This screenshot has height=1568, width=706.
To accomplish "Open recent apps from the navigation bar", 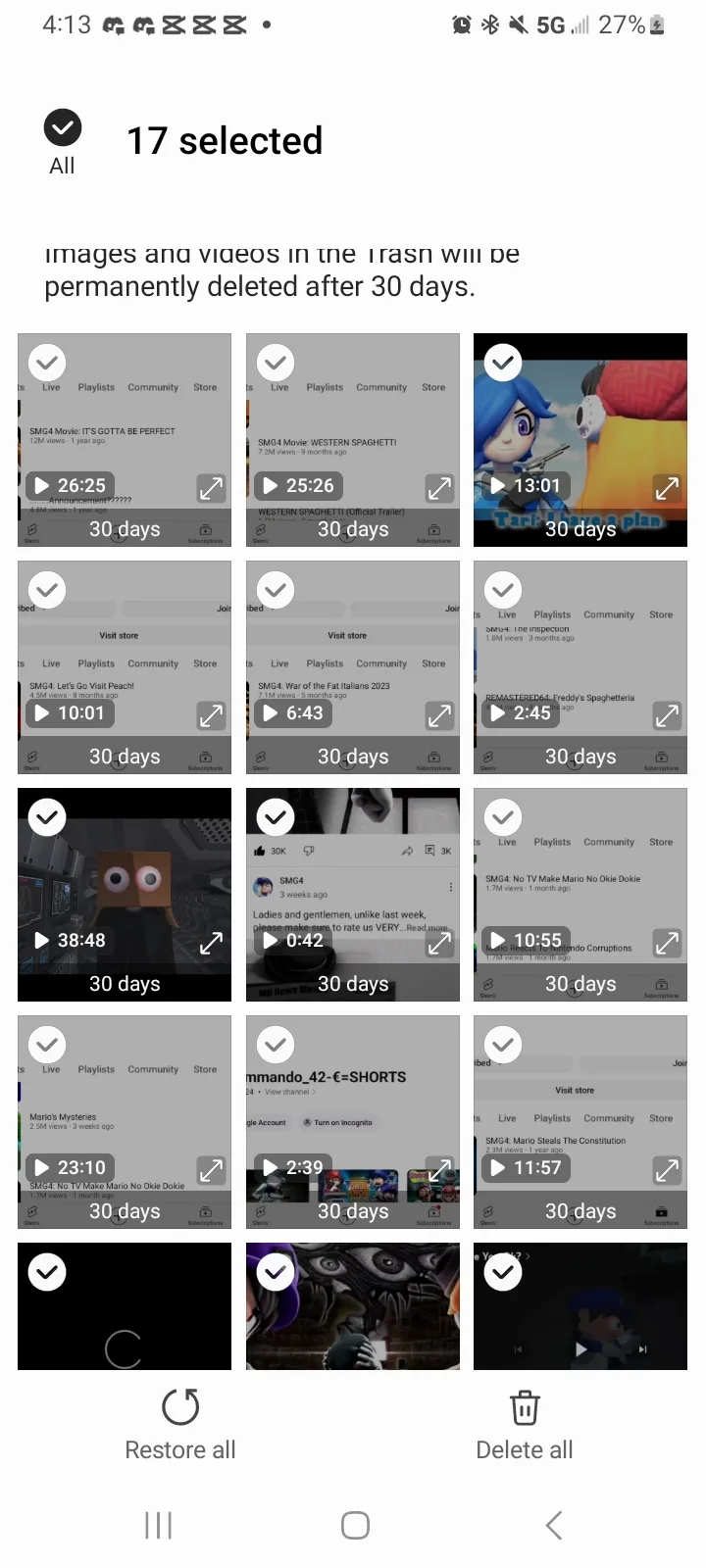I will coord(158,1525).
